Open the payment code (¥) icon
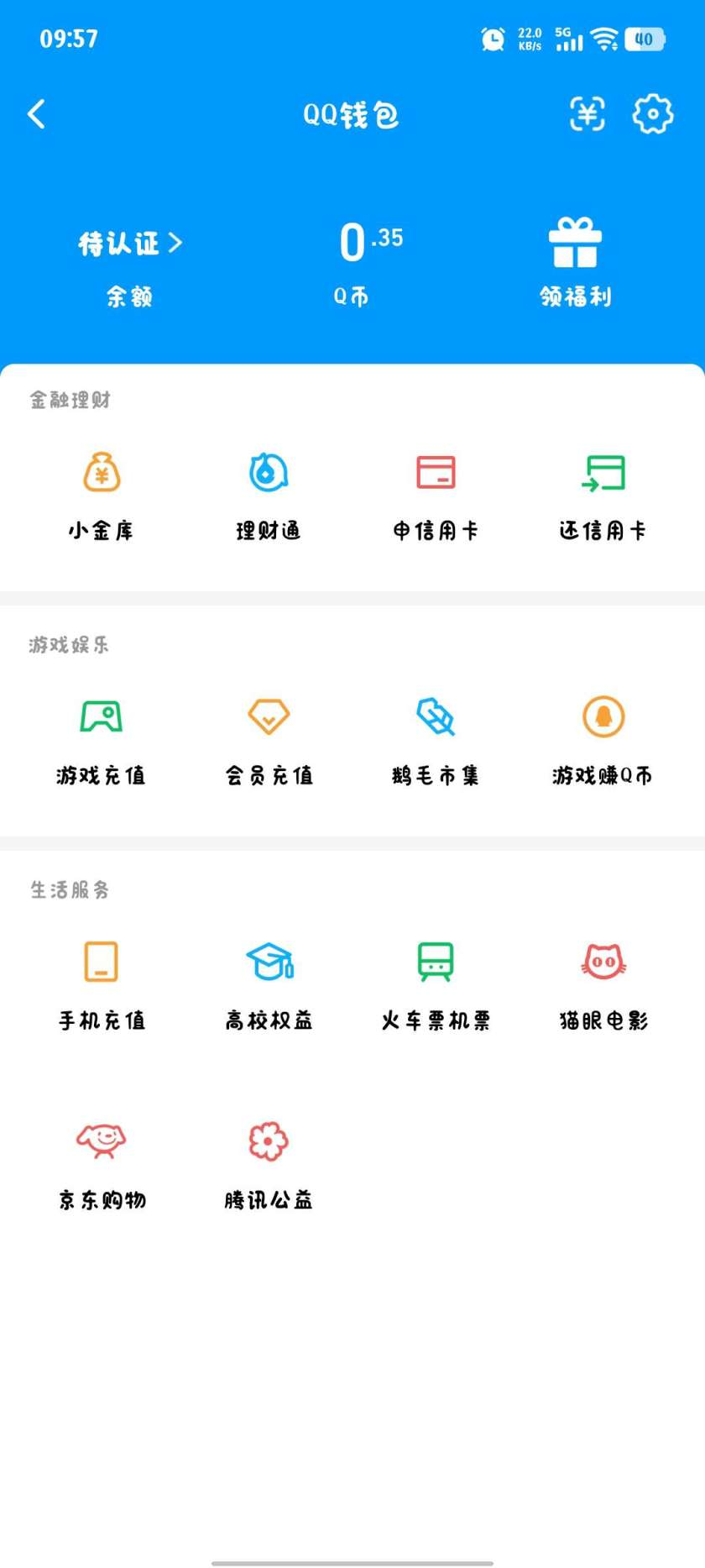Image resolution: width=705 pixels, height=1568 pixels. tap(587, 114)
